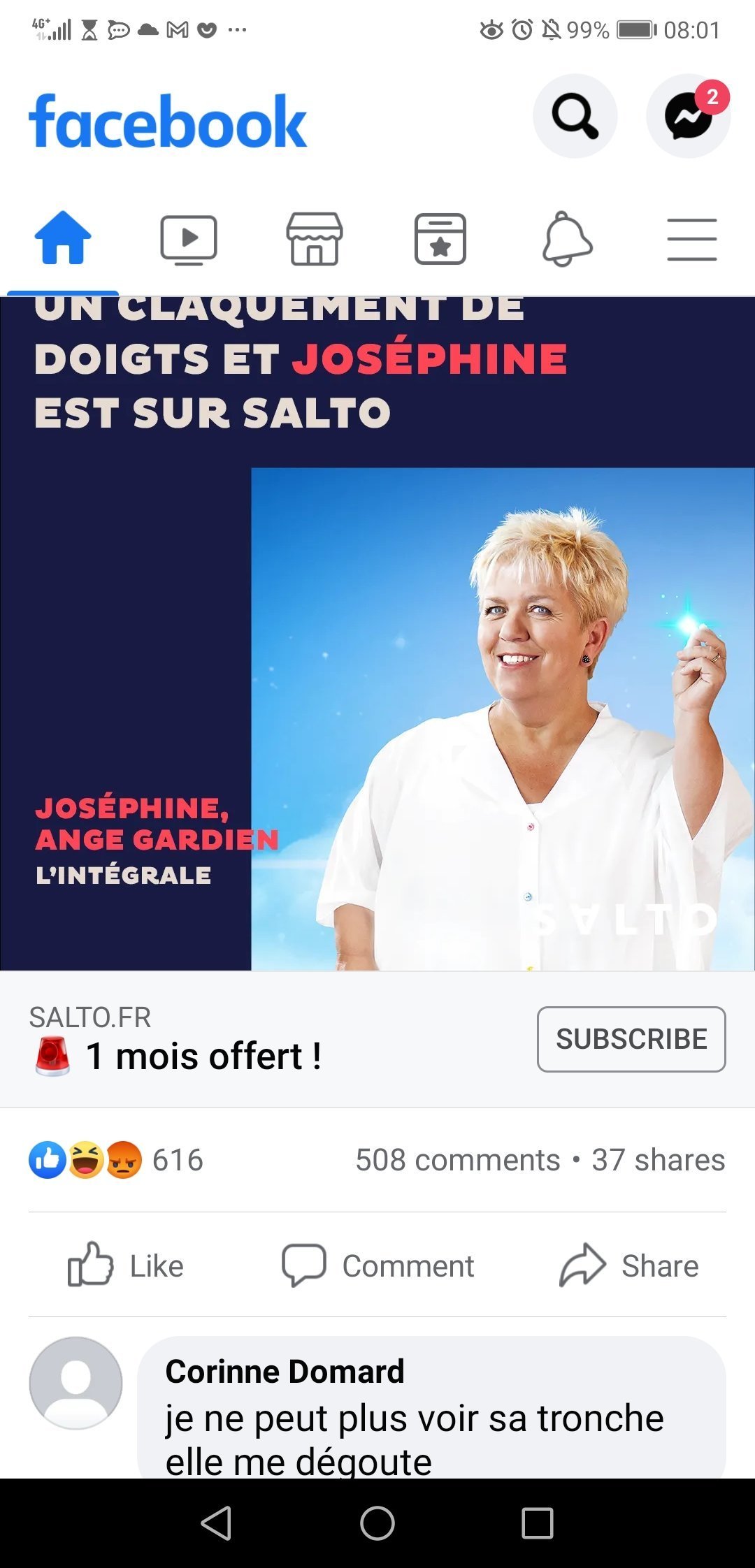
Task: Open Facebook search
Action: tap(575, 116)
